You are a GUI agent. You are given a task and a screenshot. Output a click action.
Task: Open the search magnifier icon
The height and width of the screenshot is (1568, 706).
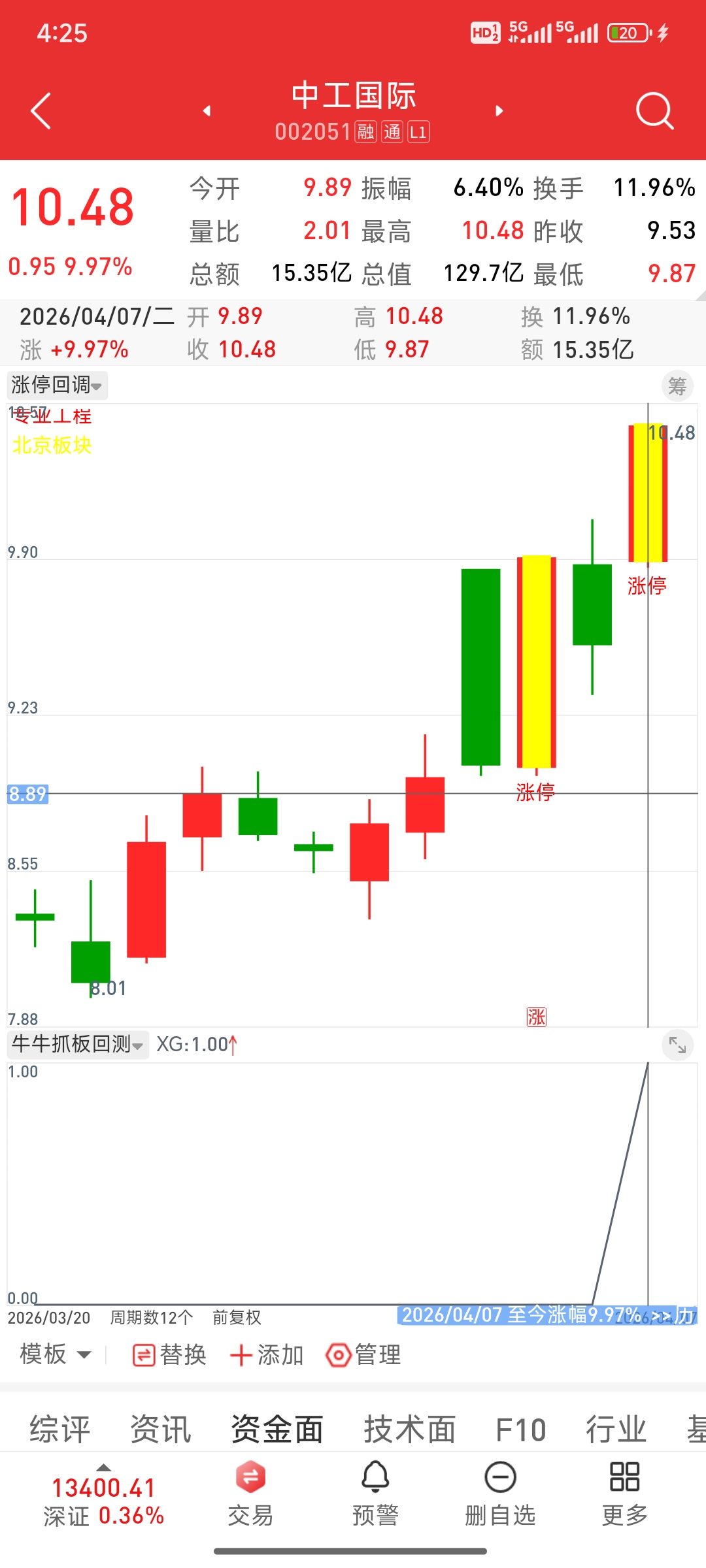coord(654,111)
